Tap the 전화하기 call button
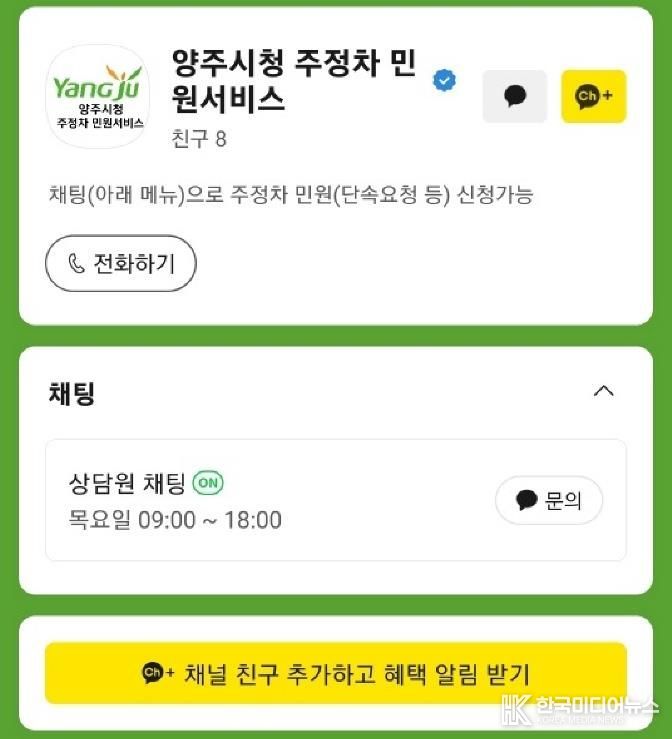 pos(121,264)
